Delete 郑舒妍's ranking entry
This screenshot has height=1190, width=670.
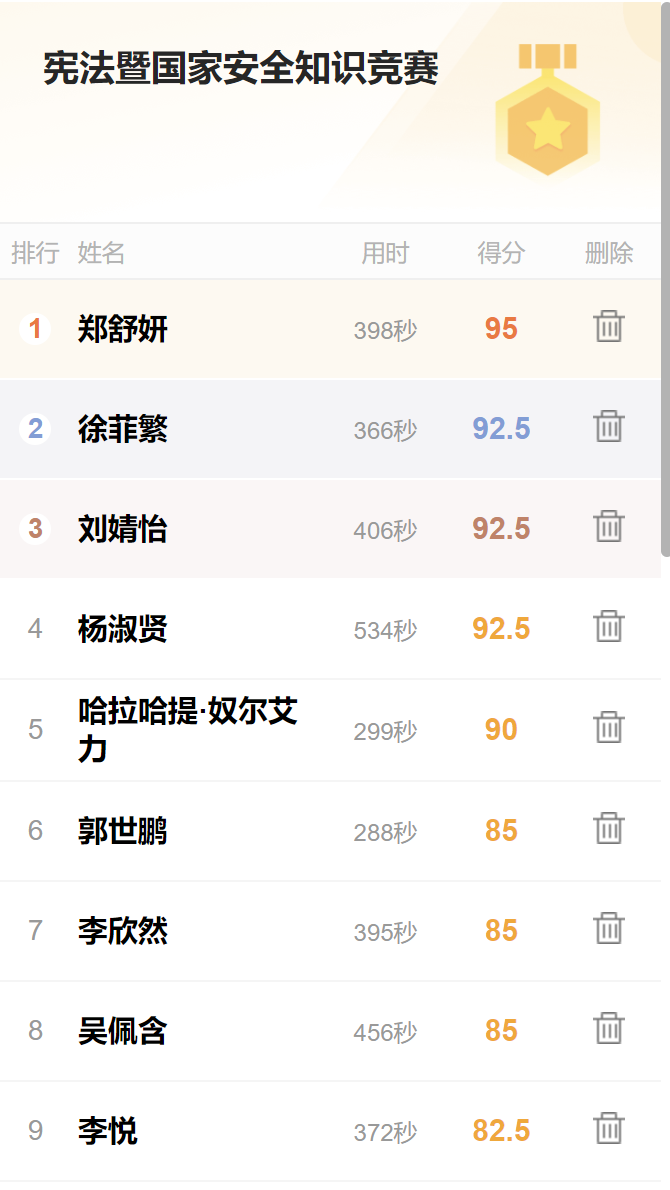609,327
